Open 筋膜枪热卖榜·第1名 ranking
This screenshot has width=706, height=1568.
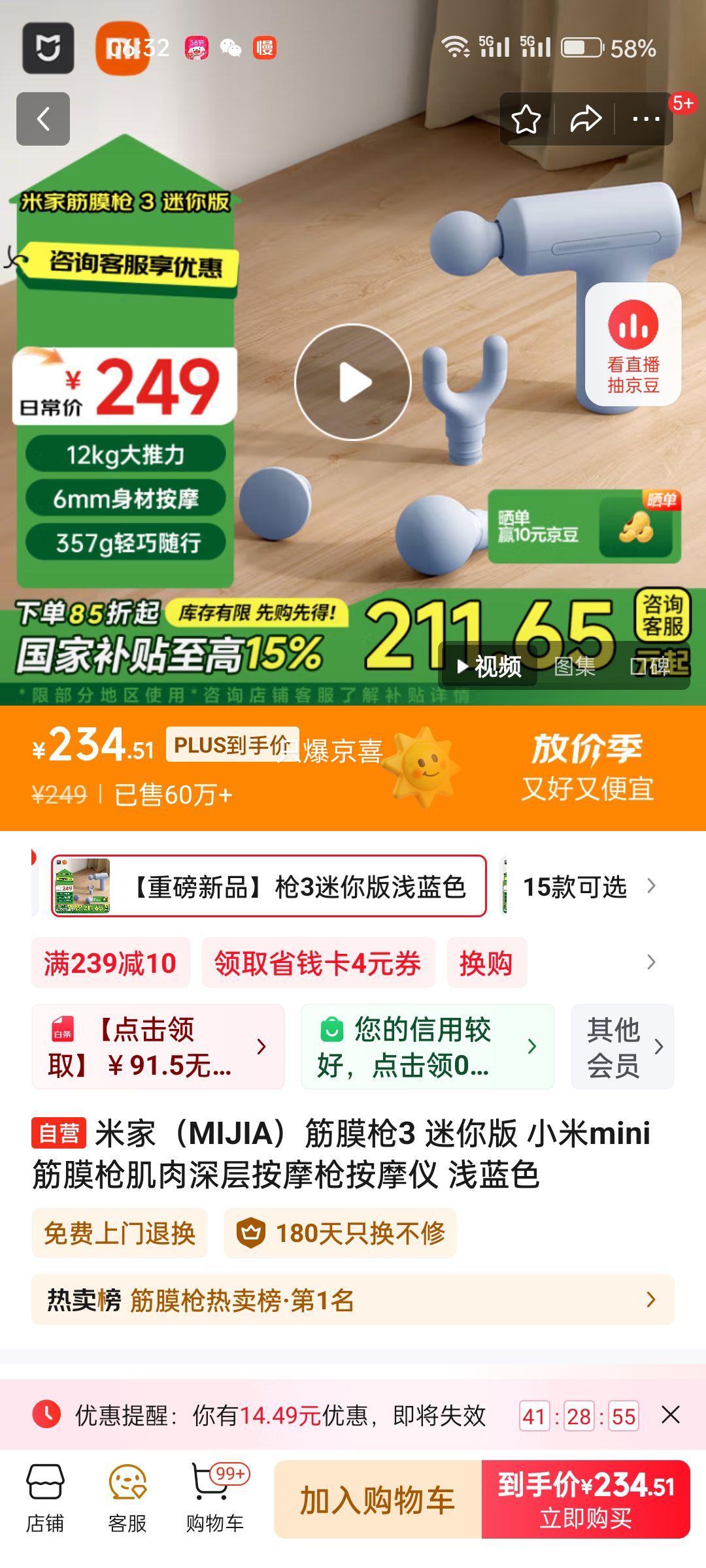click(353, 1299)
